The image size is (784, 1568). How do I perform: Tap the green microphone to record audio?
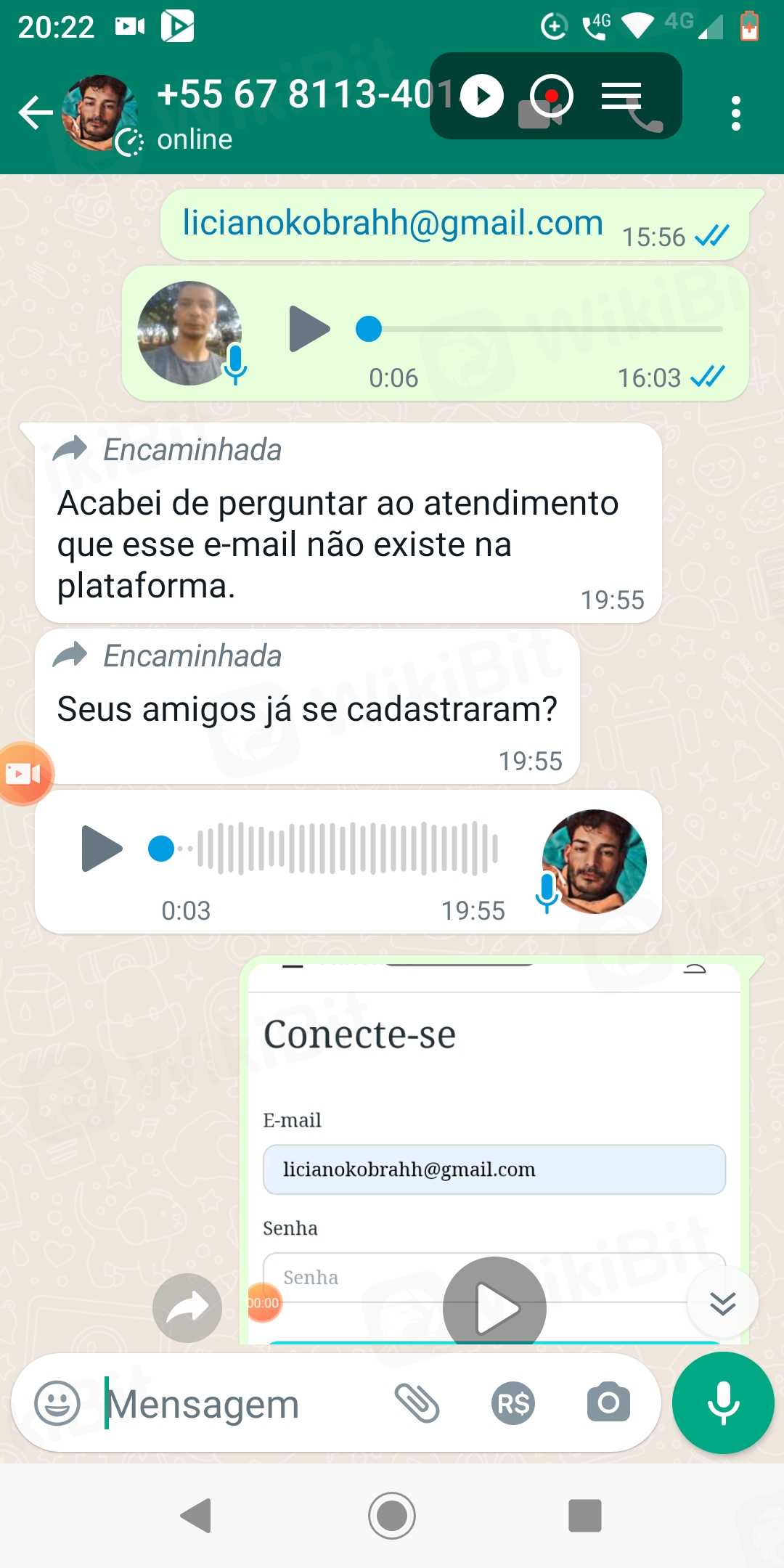point(723,1403)
